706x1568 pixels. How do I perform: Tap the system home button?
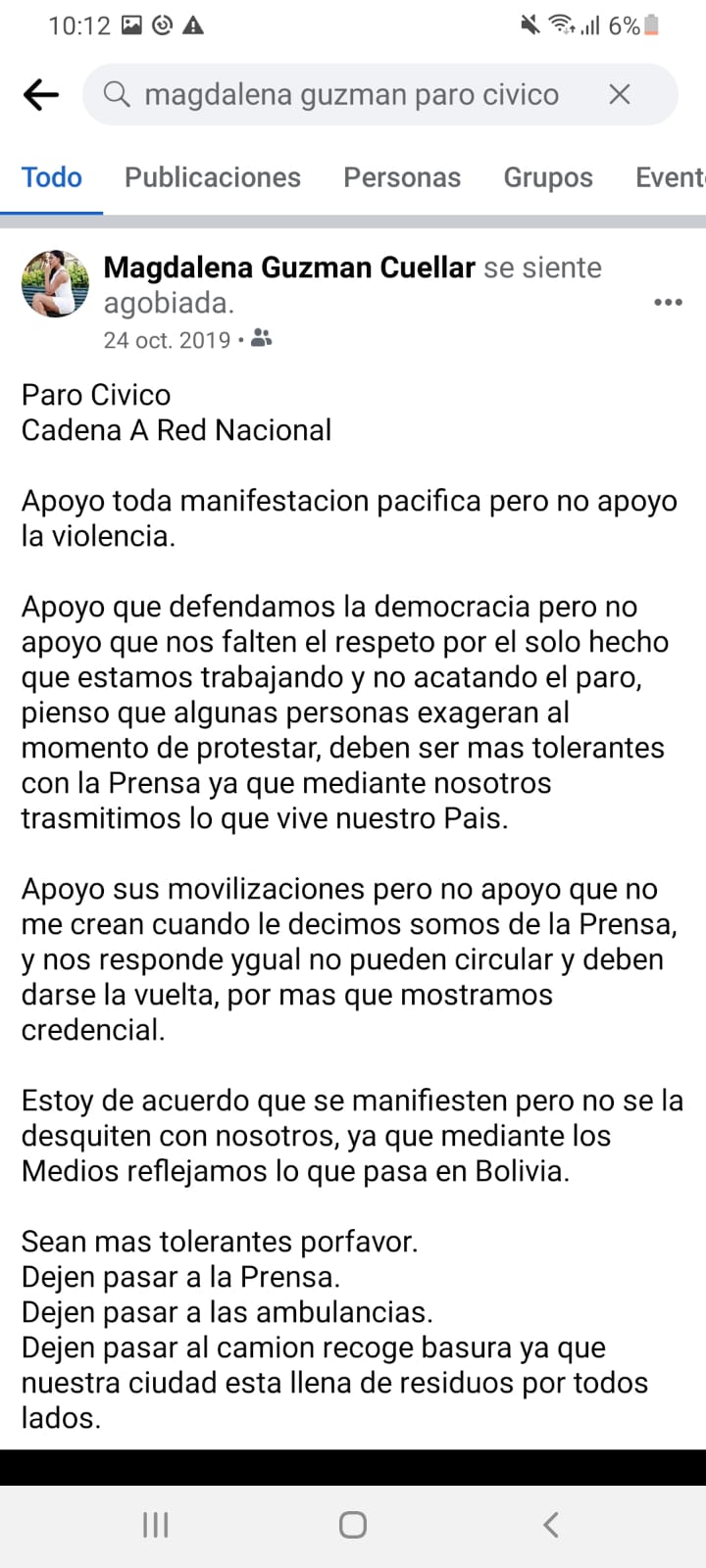click(x=352, y=1525)
